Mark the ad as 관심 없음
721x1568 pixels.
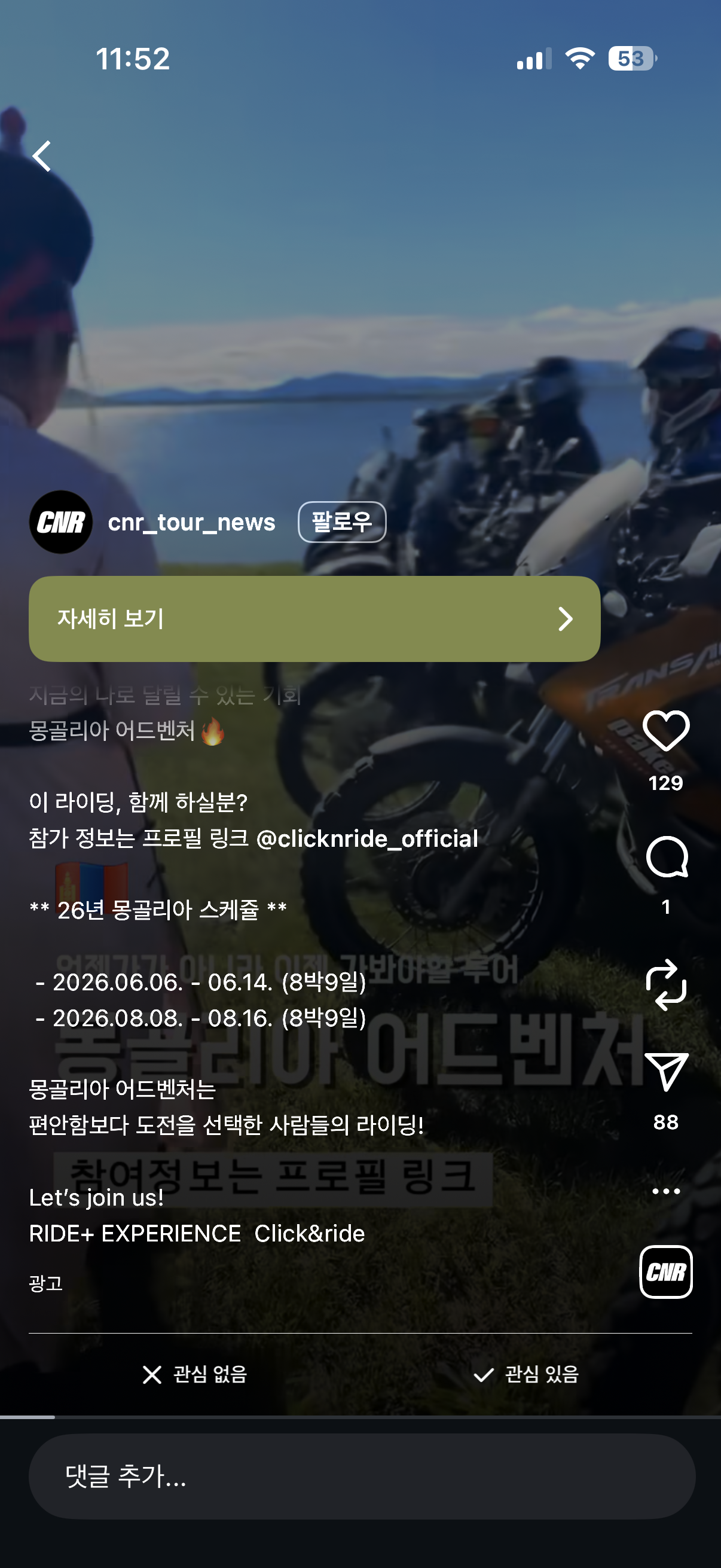tap(195, 1374)
